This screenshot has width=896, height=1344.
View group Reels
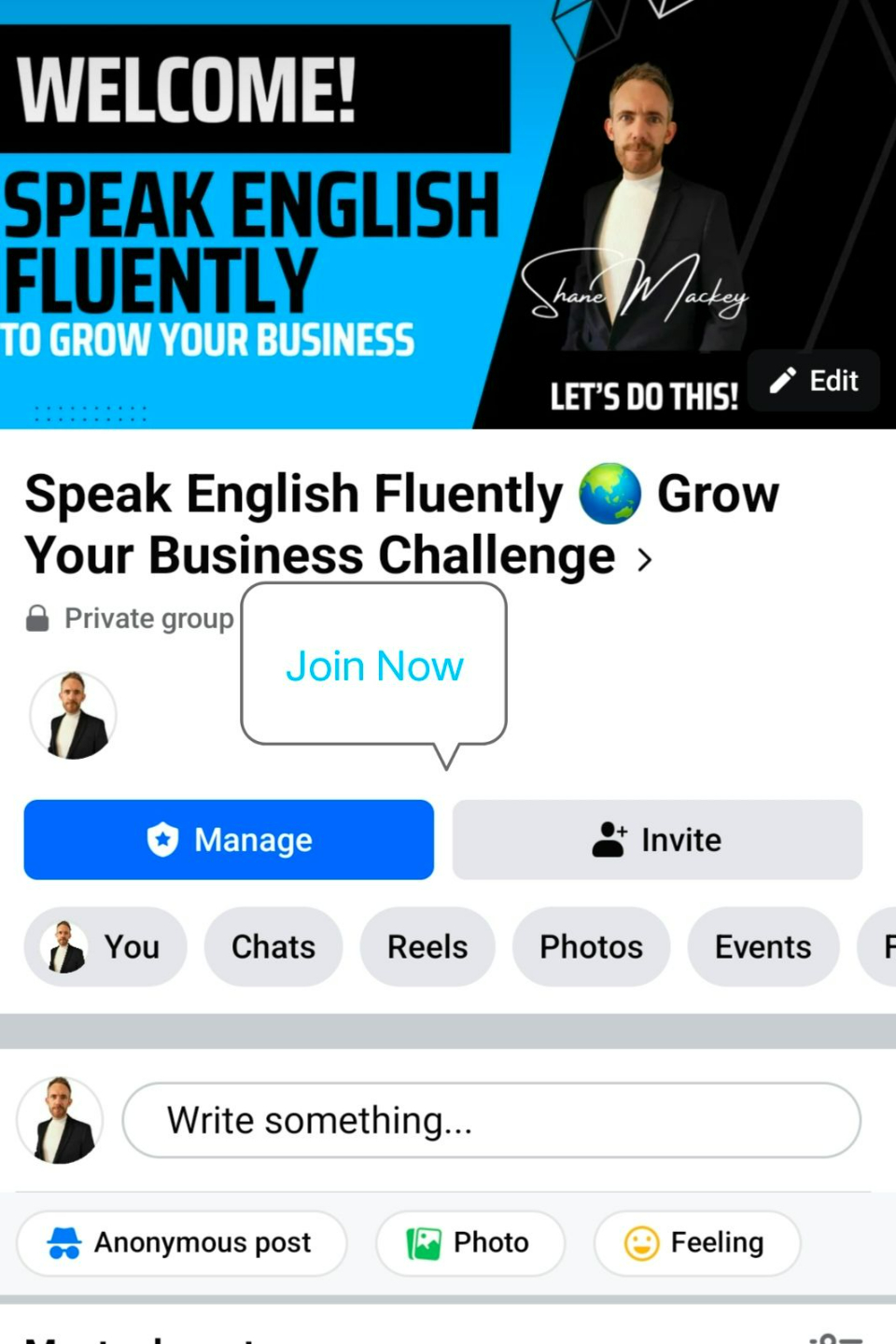coord(427,946)
